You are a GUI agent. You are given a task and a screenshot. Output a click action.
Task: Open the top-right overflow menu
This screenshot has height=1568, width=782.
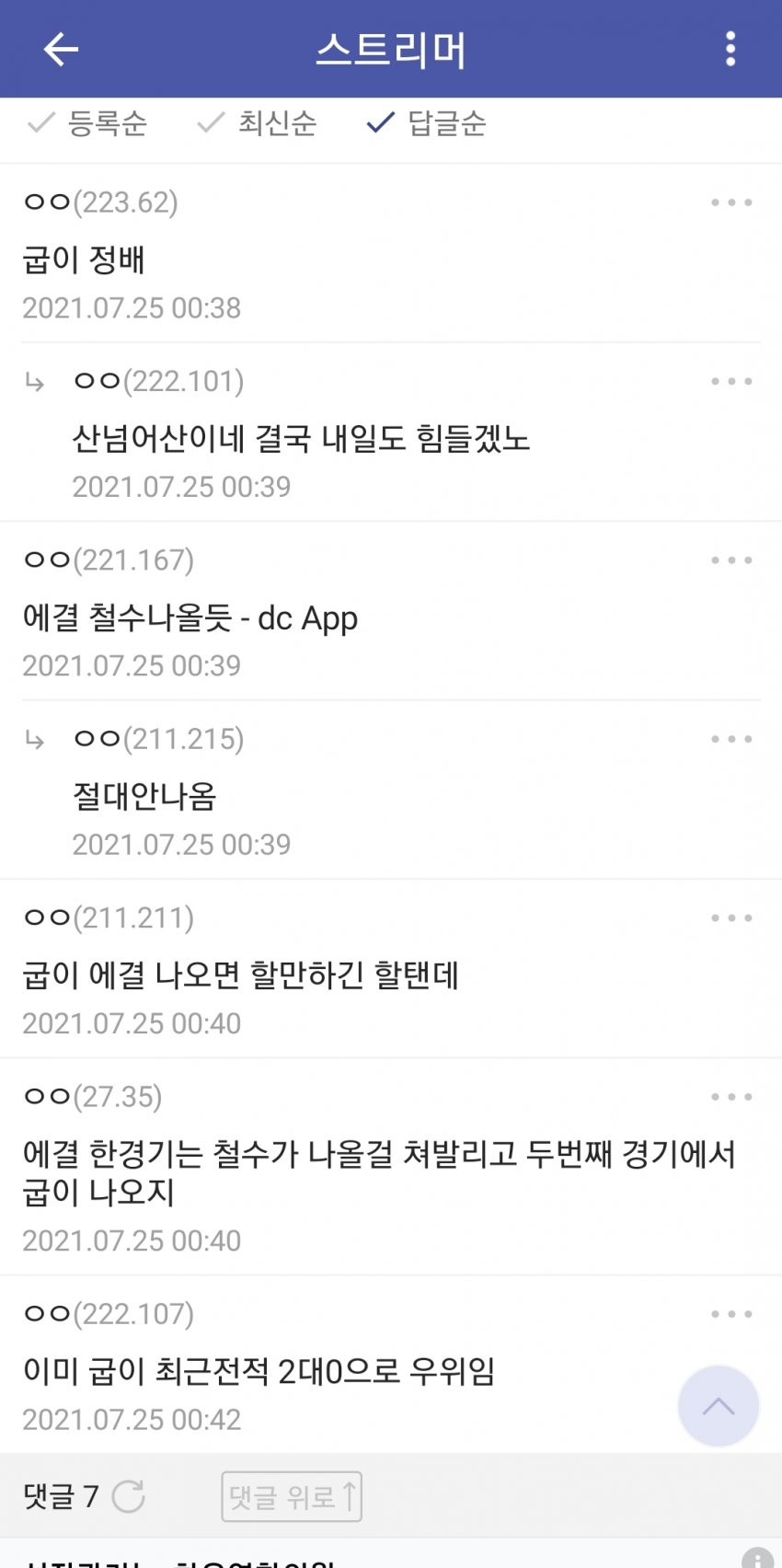coord(730,49)
